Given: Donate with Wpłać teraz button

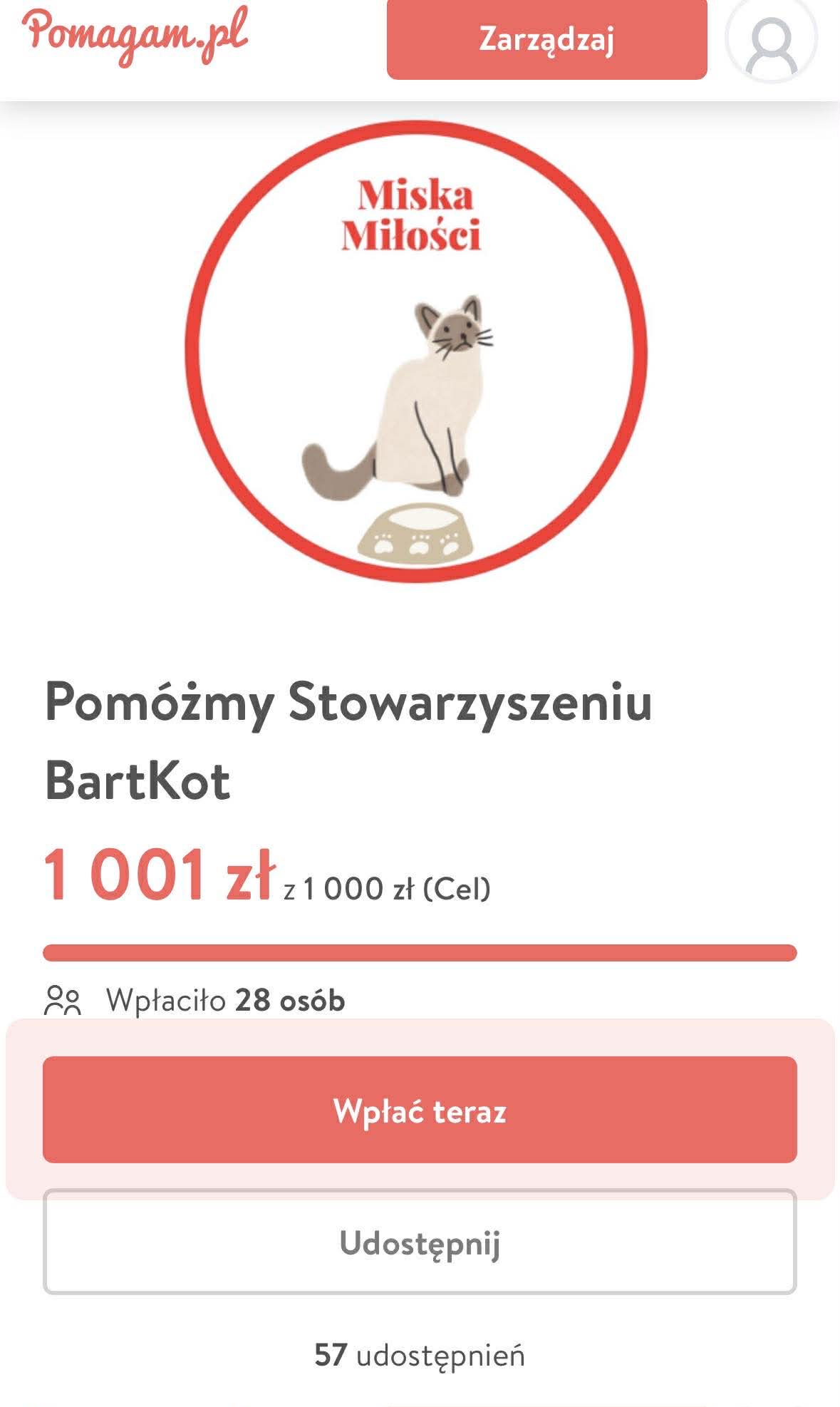Looking at the screenshot, I should click(420, 1110).
